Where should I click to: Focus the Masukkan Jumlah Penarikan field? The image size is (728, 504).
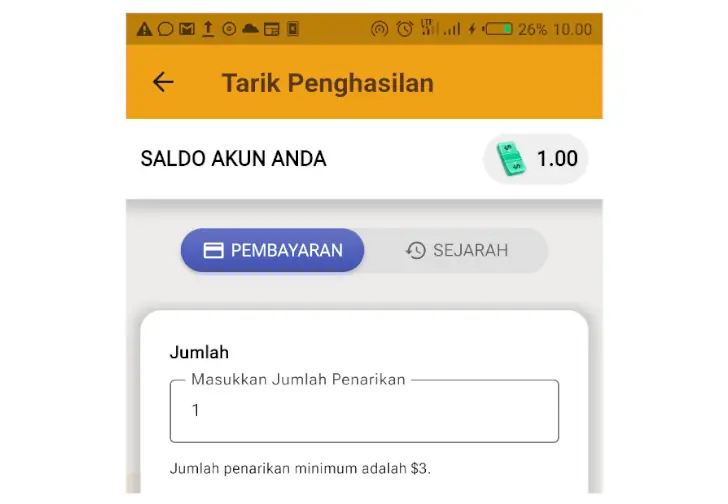tap(364, 411)
